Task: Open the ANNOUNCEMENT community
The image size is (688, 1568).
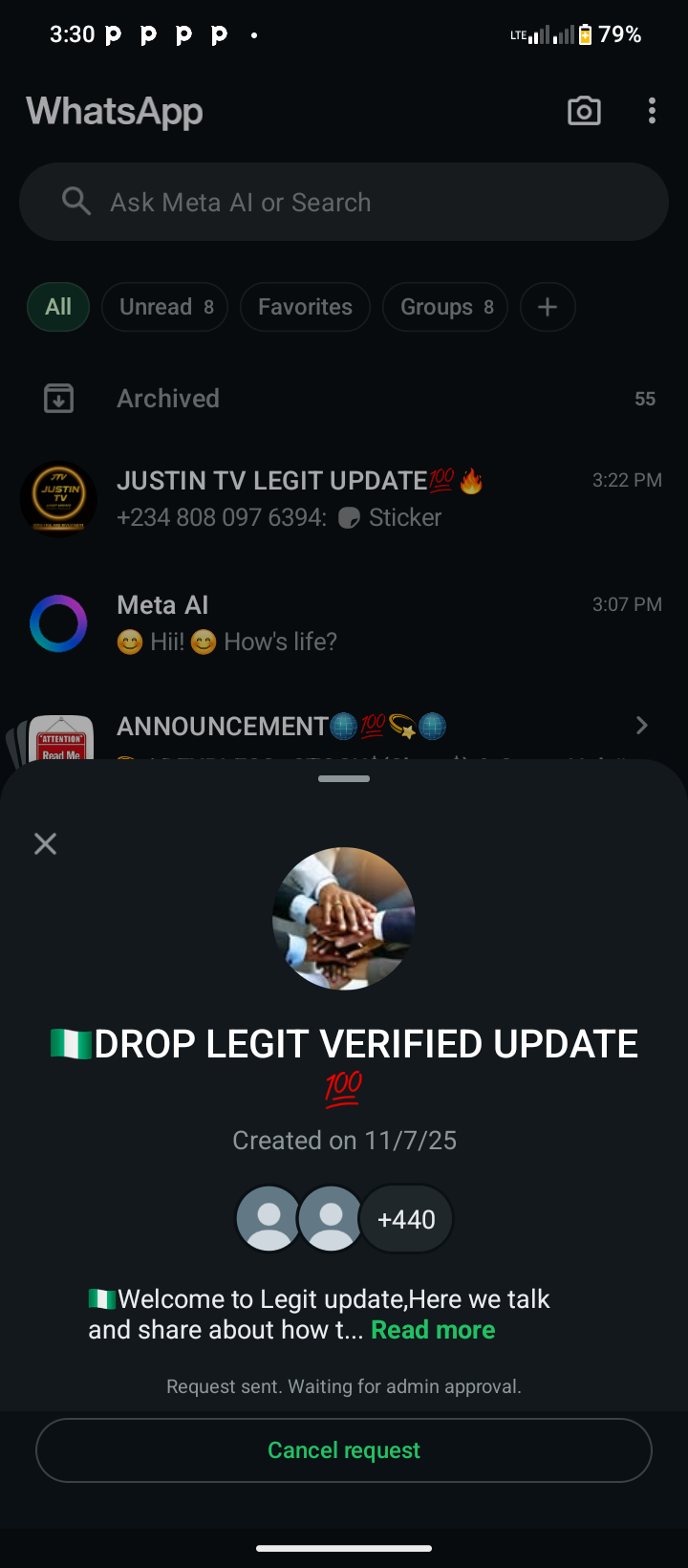Action: click(x=344, y=729)
